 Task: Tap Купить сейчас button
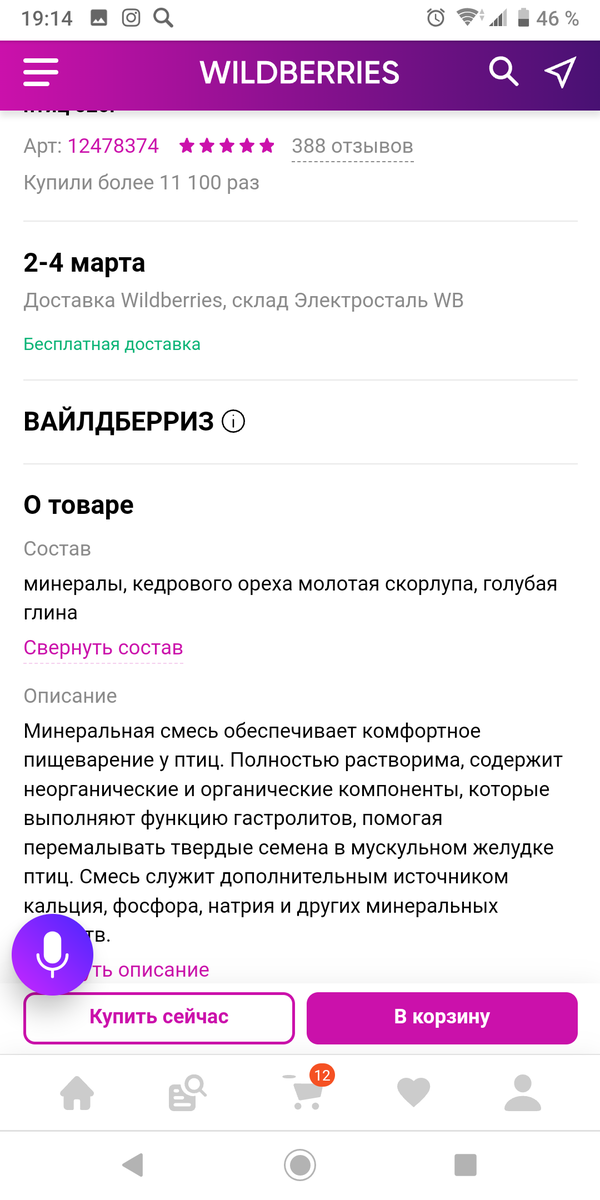tap(159, 1017)
